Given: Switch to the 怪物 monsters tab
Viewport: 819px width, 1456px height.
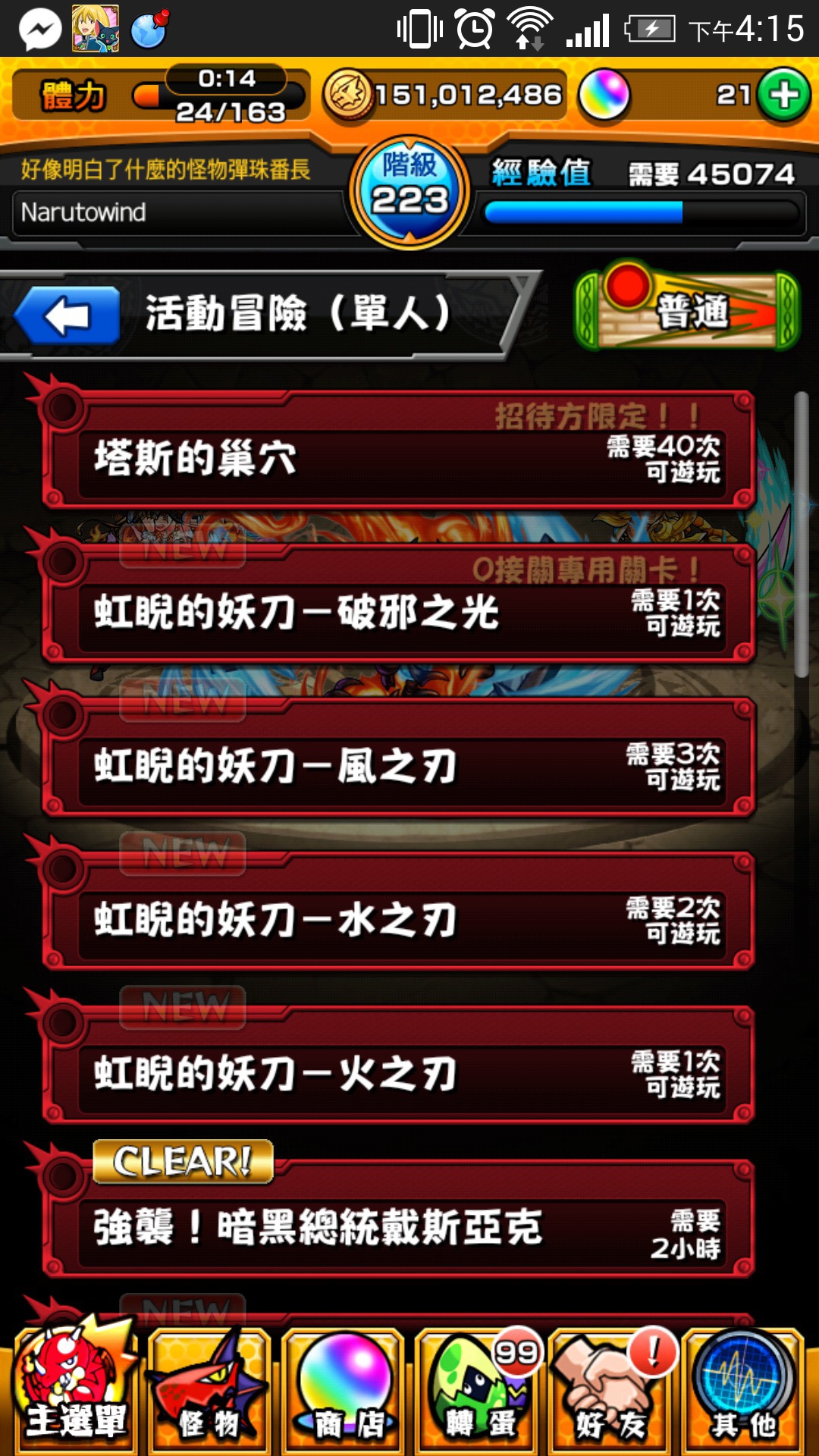Looking at the screenshot, I should (209, 1392).
